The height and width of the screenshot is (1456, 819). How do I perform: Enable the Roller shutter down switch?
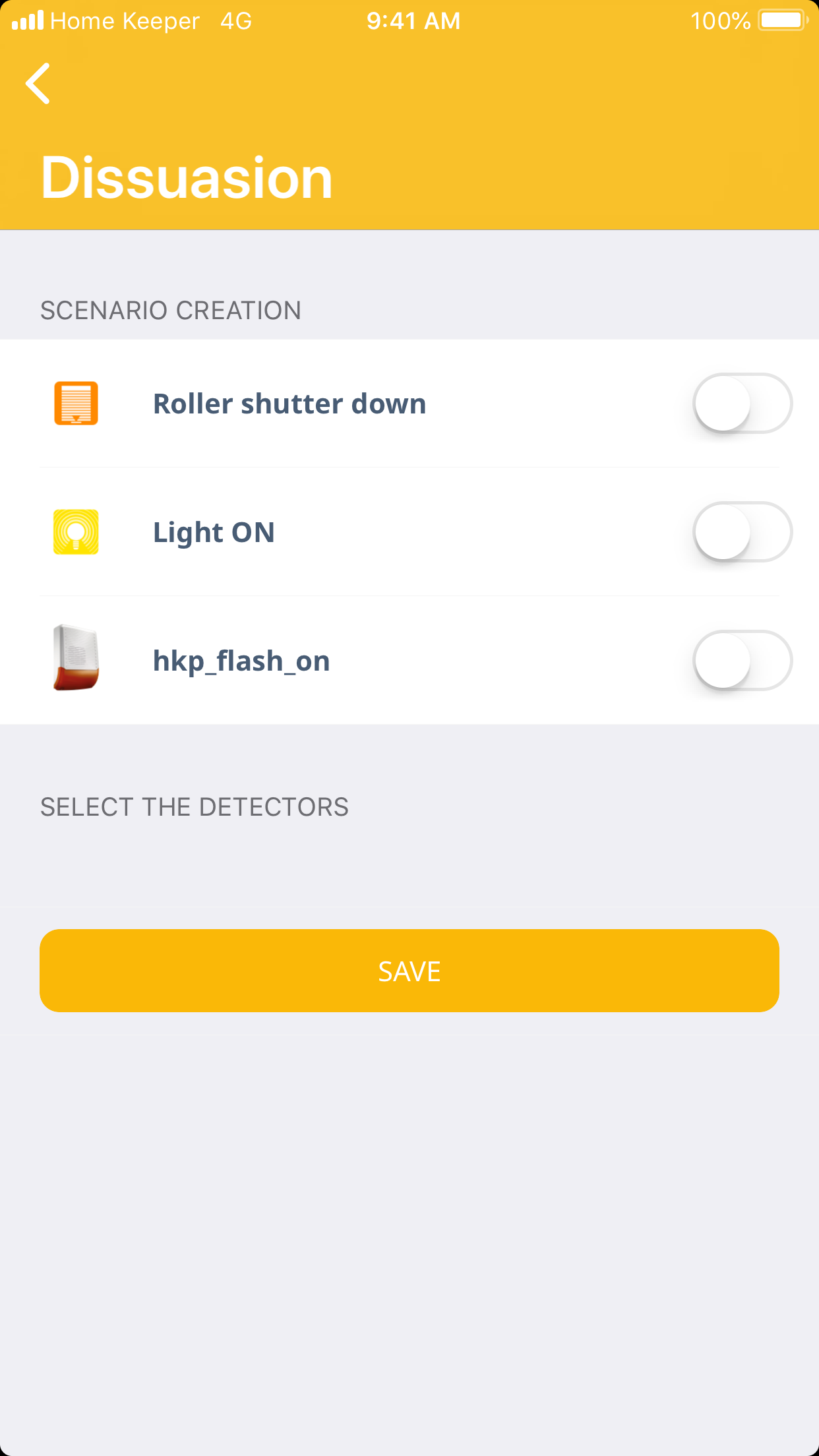pyautogui.click(x=742, y=404)
